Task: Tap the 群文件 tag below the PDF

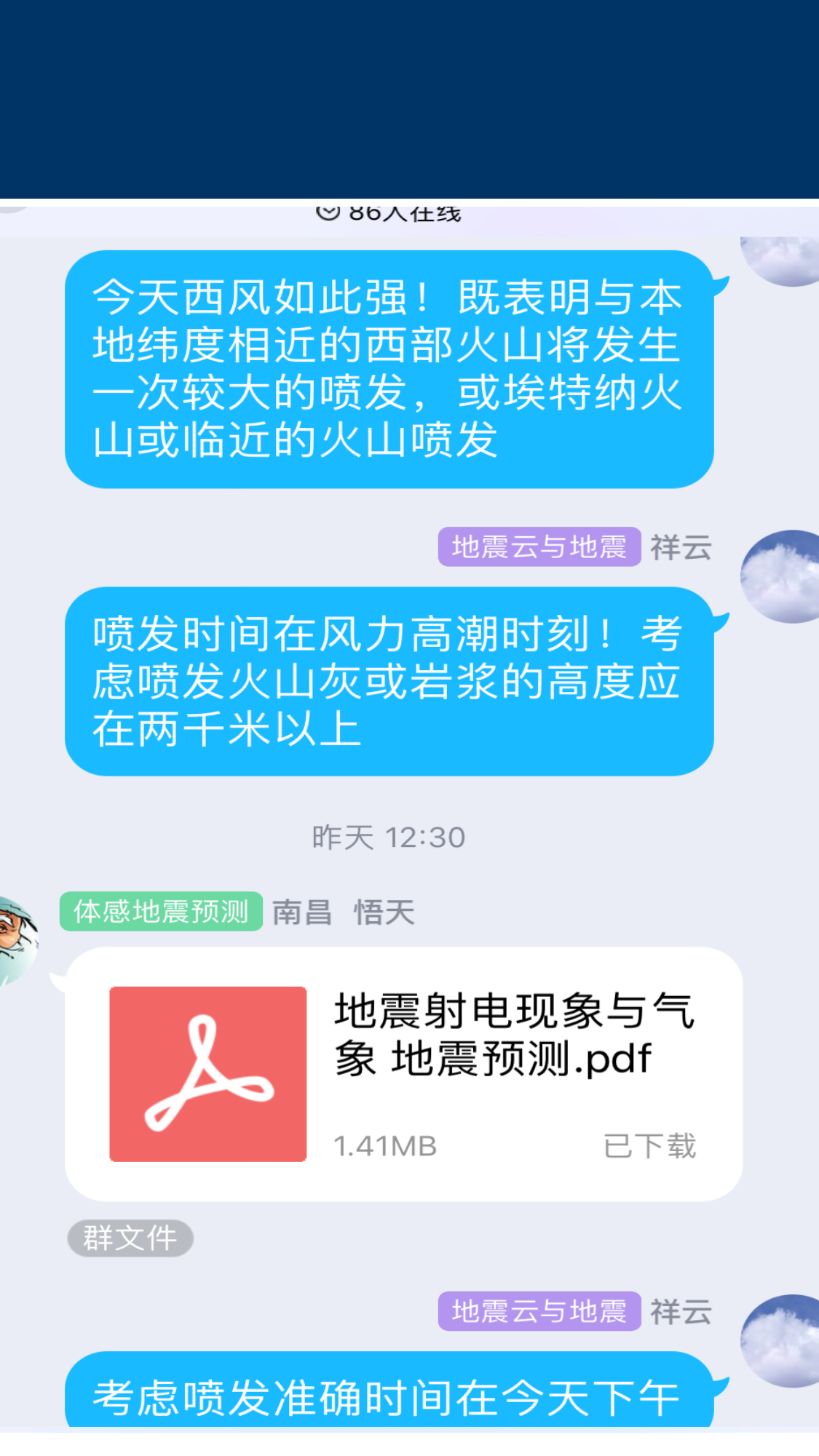Action: coord(130,1238)
